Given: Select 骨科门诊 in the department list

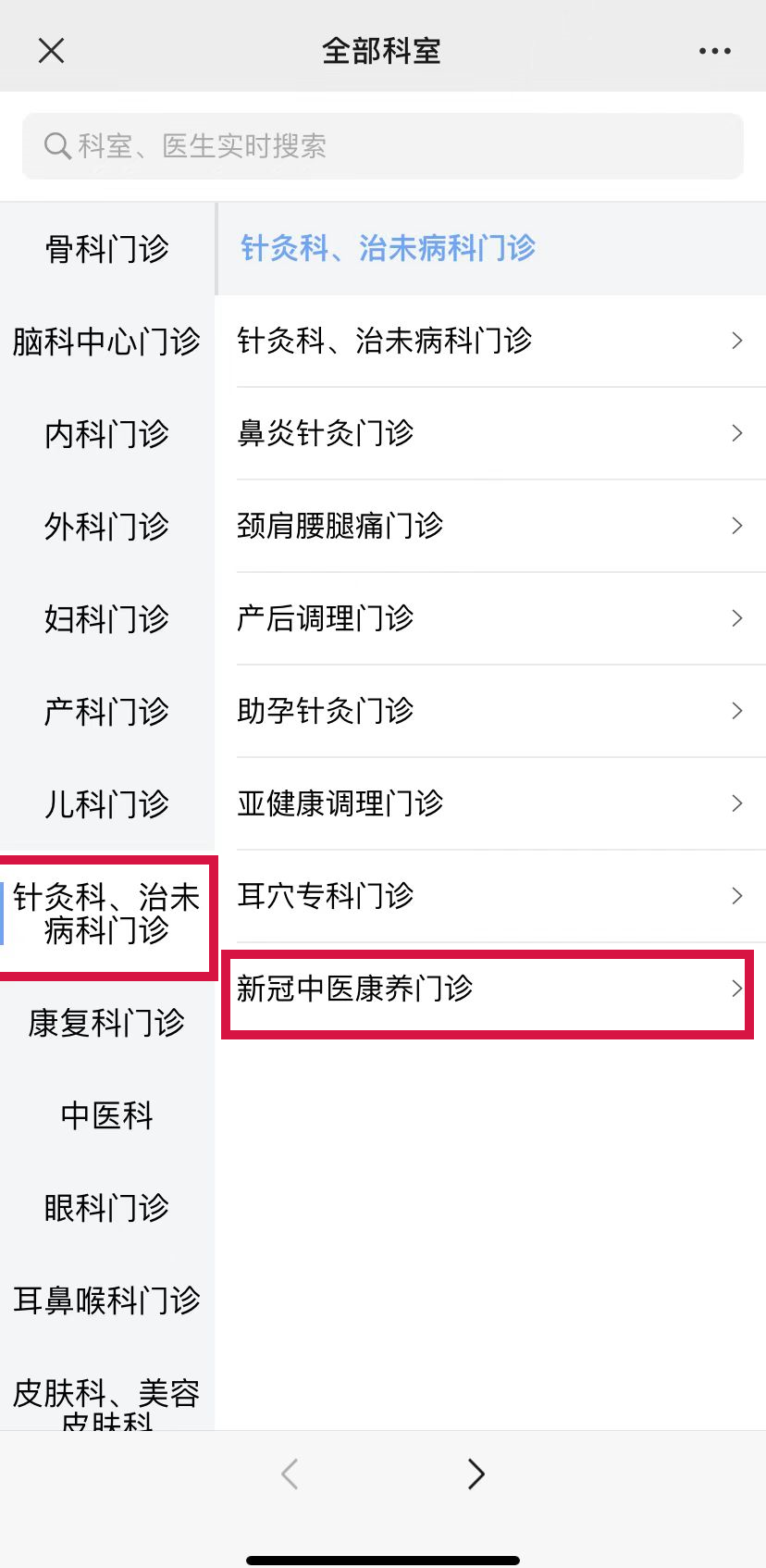Looking at the screenshot, I should (107, 249).
